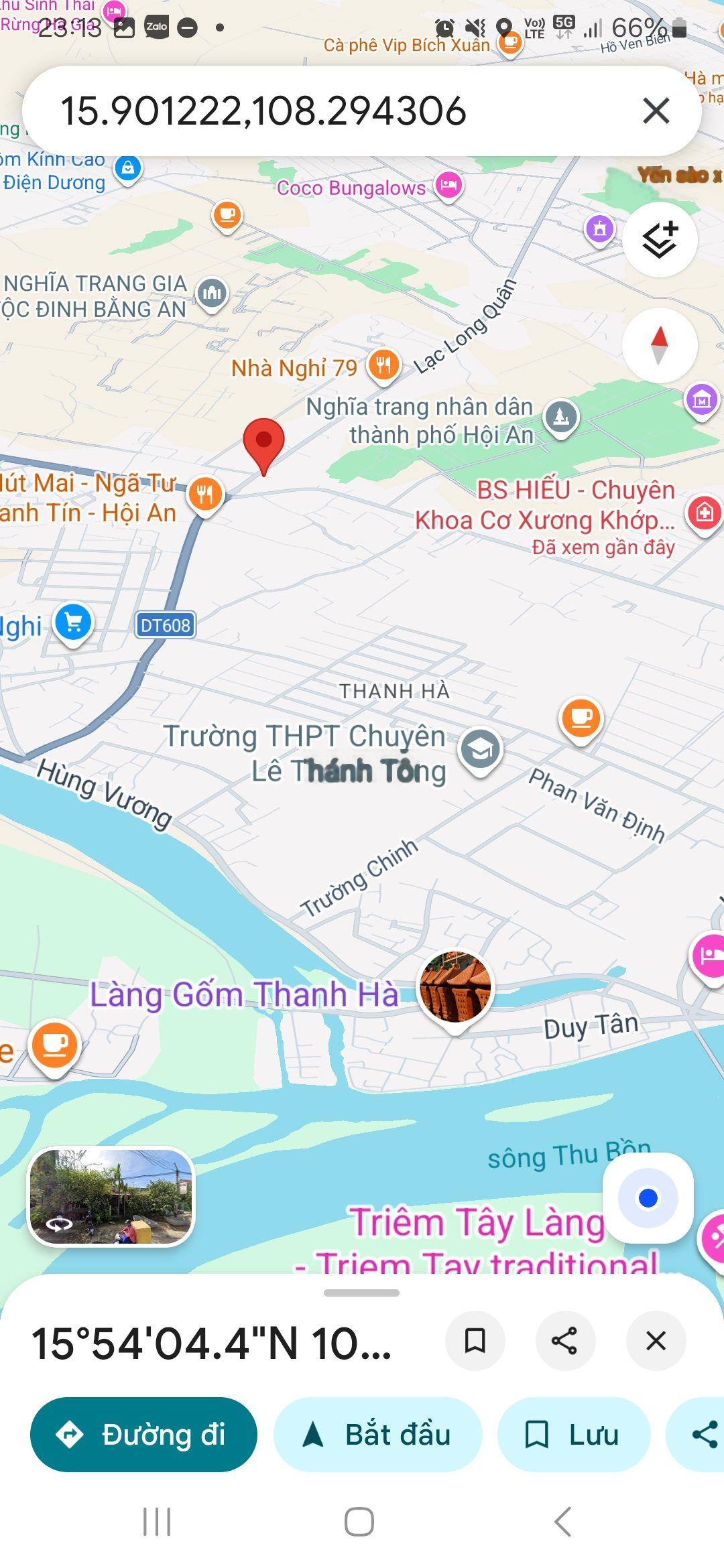
Task: Select Trường THPT Chuyên Lê Thánh Tông marker
Action: tap(480, 750)
